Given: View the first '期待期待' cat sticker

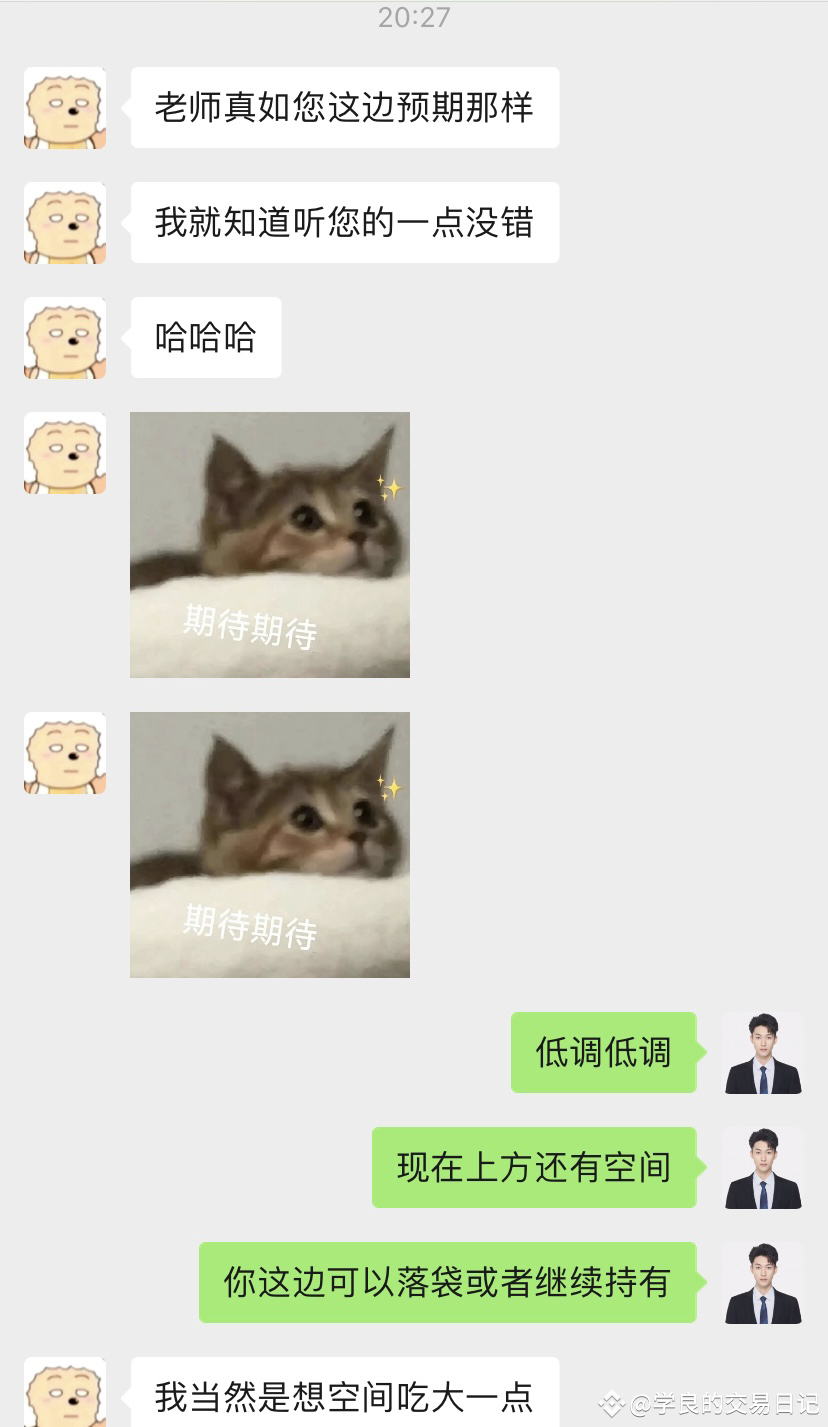Looking at the screenshot, I should click(270, 545).
